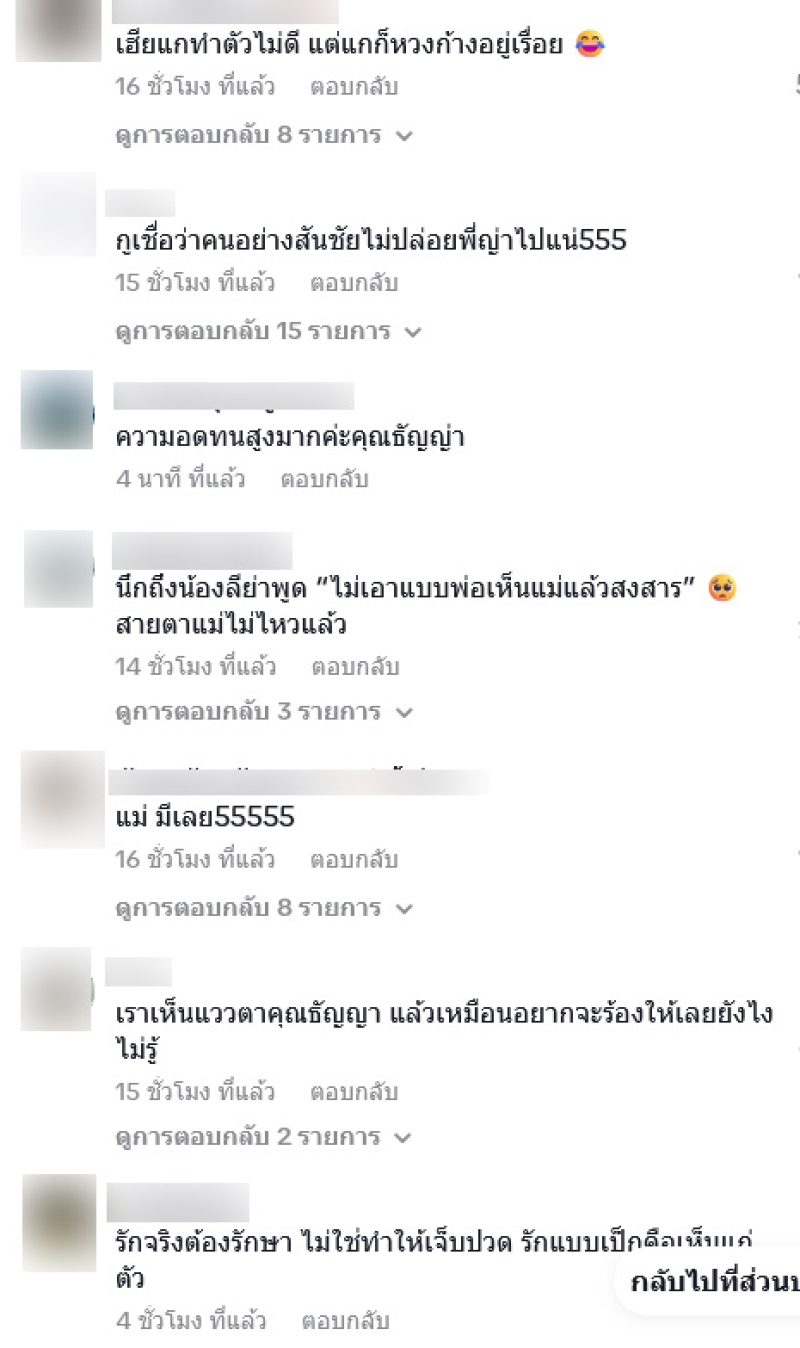Open the 2 replies (ดูการตอบกลับ 2 รายการ)
The image size is (800, 1348).
click(263, 1137)
